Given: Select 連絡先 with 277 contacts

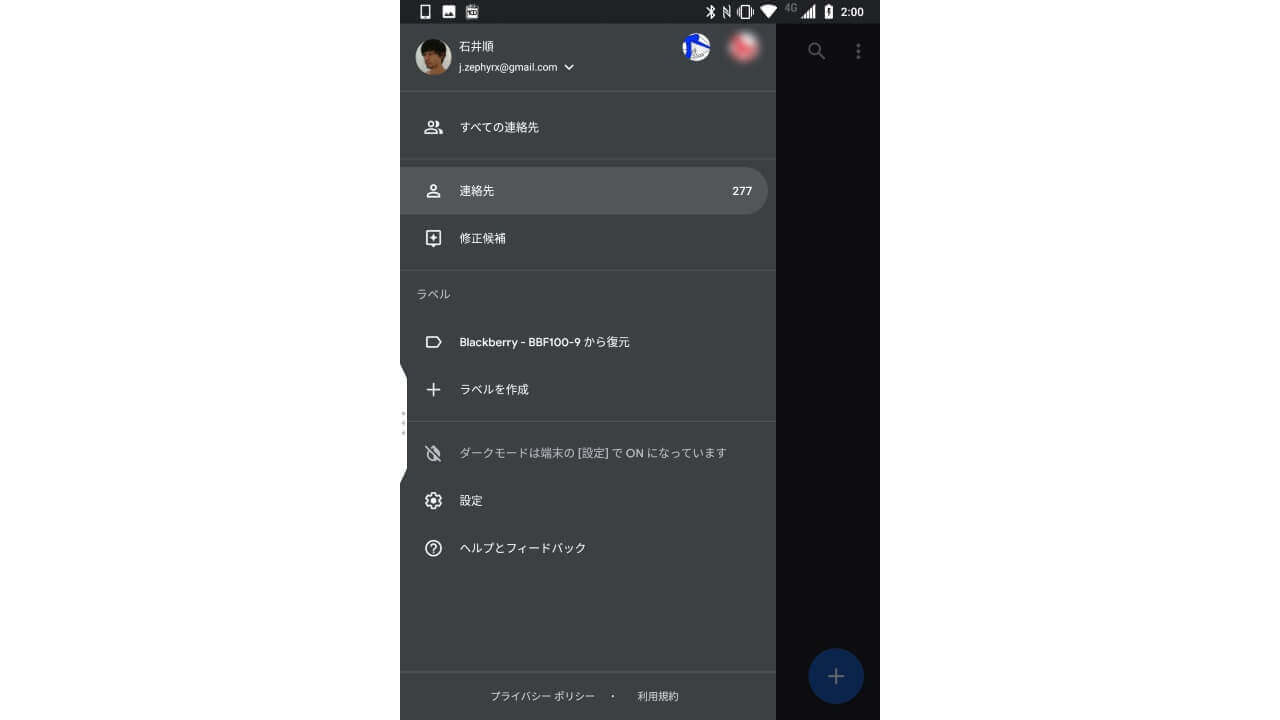Looking at the screenshot, I should pos(583,191).
